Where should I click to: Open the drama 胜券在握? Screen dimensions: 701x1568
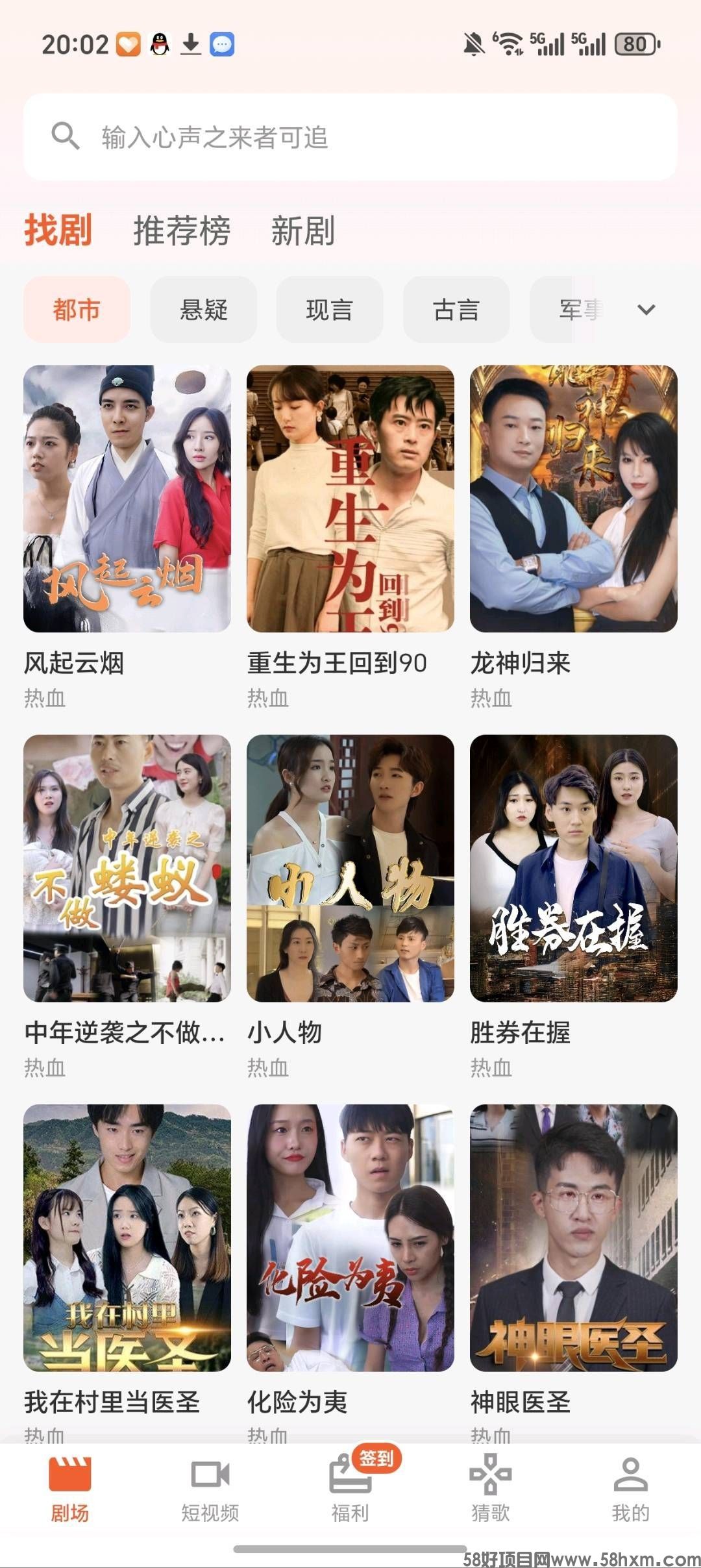[574, 868]
